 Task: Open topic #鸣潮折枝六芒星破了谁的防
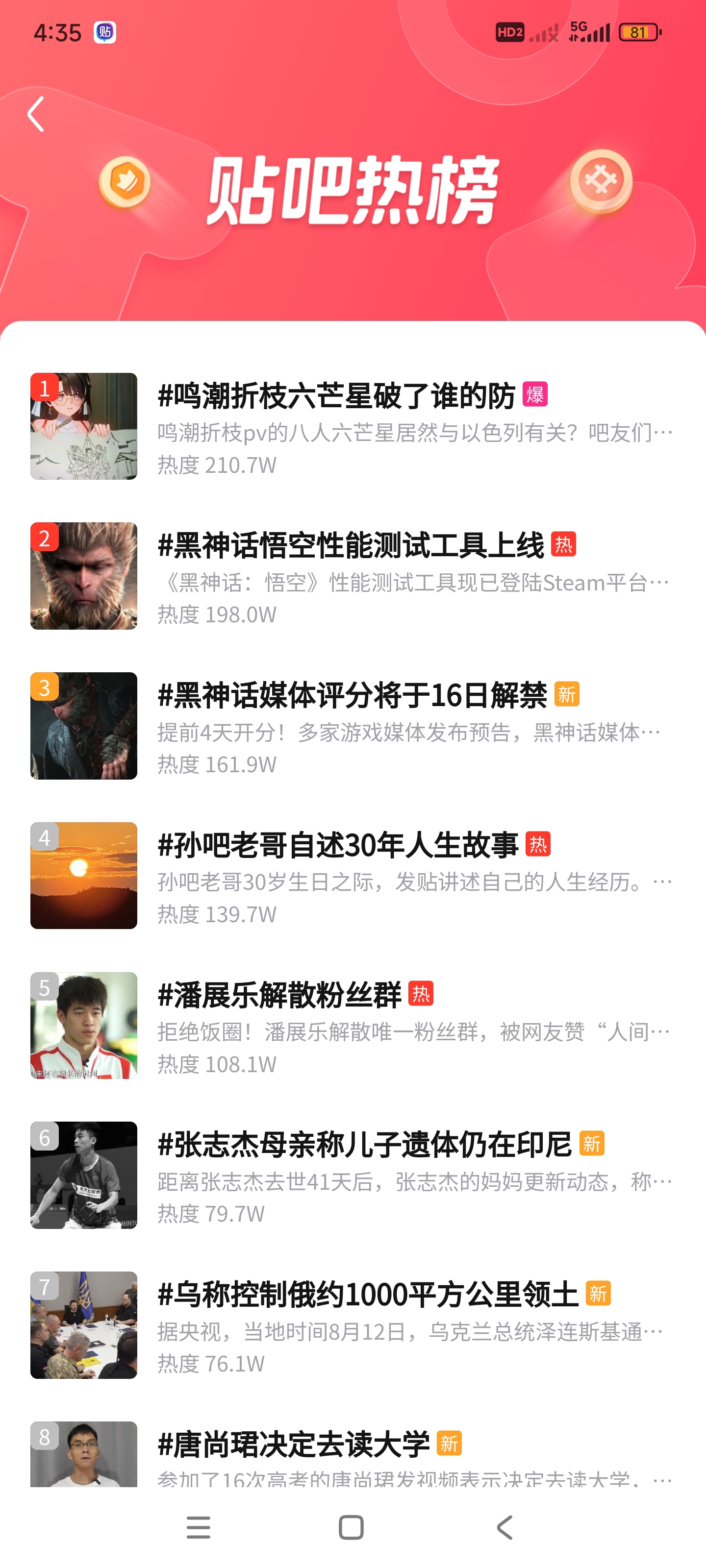(336, 396)
